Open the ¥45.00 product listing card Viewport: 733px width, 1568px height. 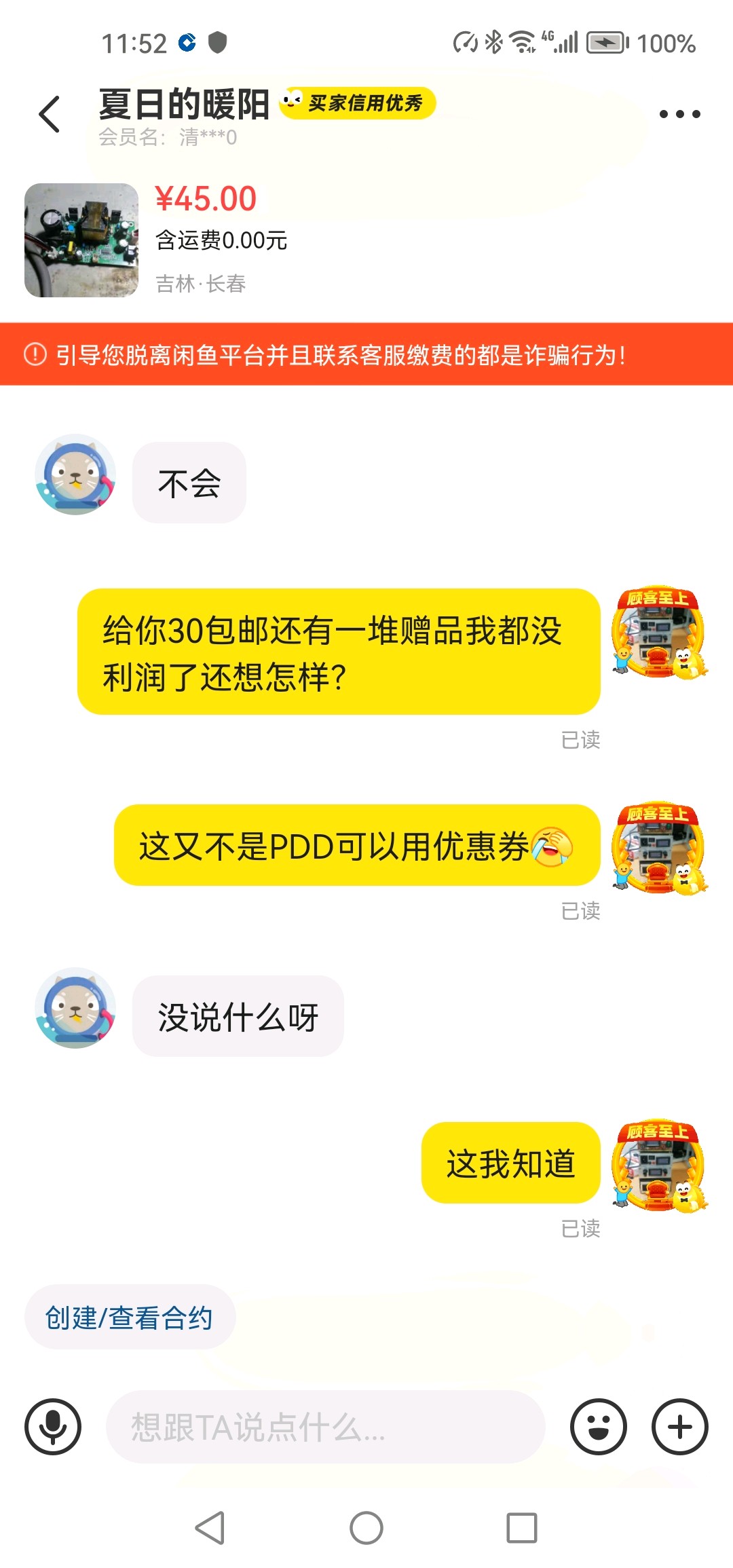pyautogui.click(x=366, y=240)
